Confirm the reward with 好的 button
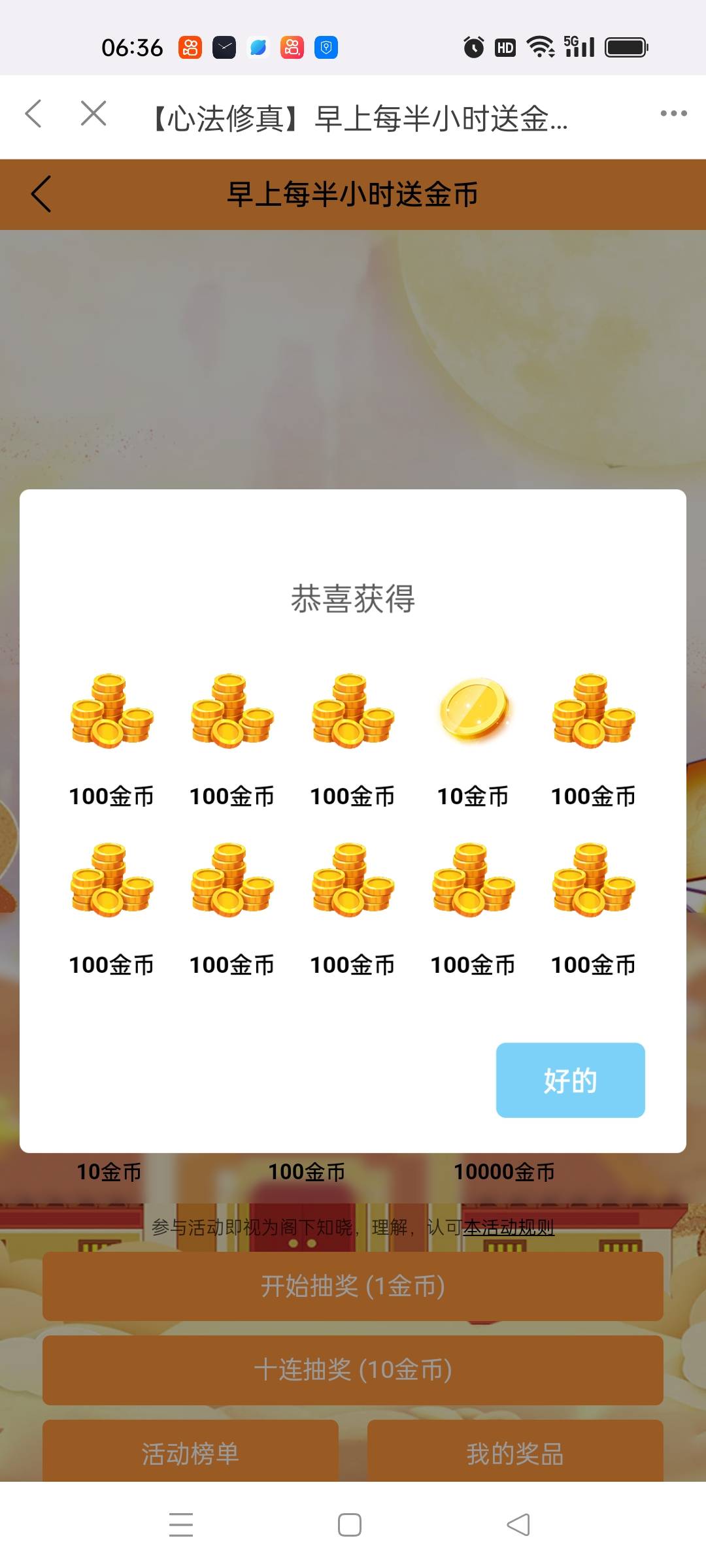 click(570, 1080)
